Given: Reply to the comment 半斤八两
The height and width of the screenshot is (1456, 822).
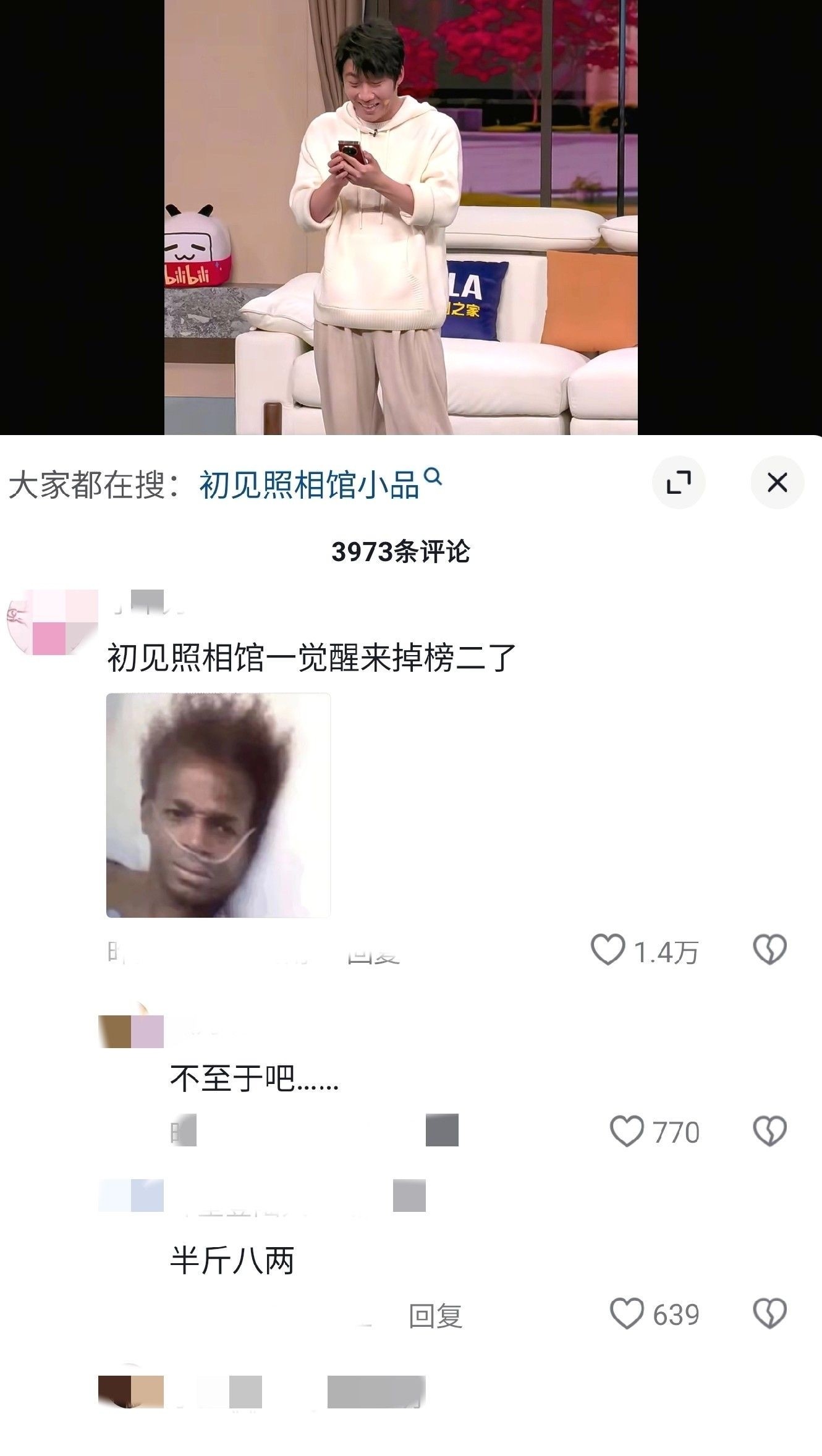Looking at the screenshot, I should 435,1315.
